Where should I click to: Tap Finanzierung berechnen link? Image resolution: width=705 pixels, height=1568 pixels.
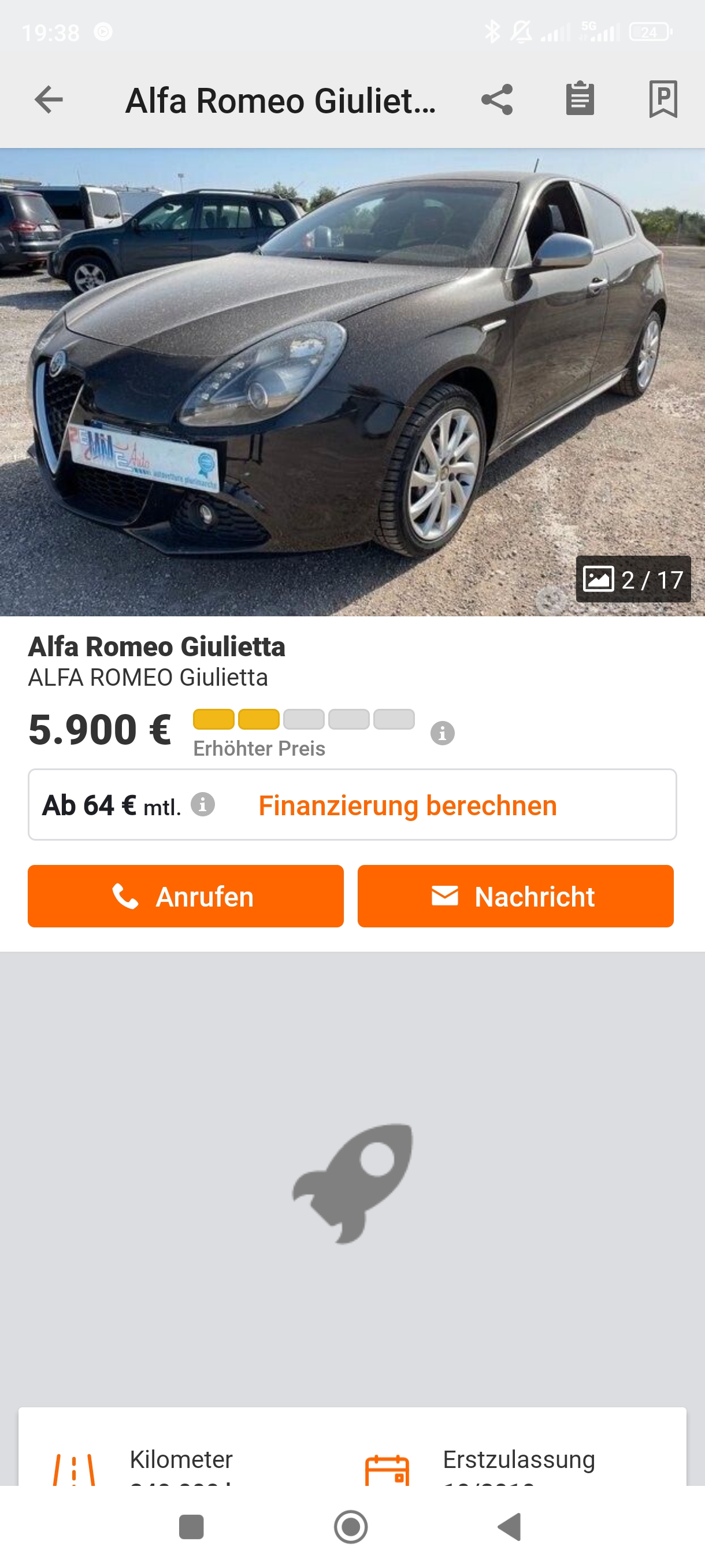[x=407, y=805]
